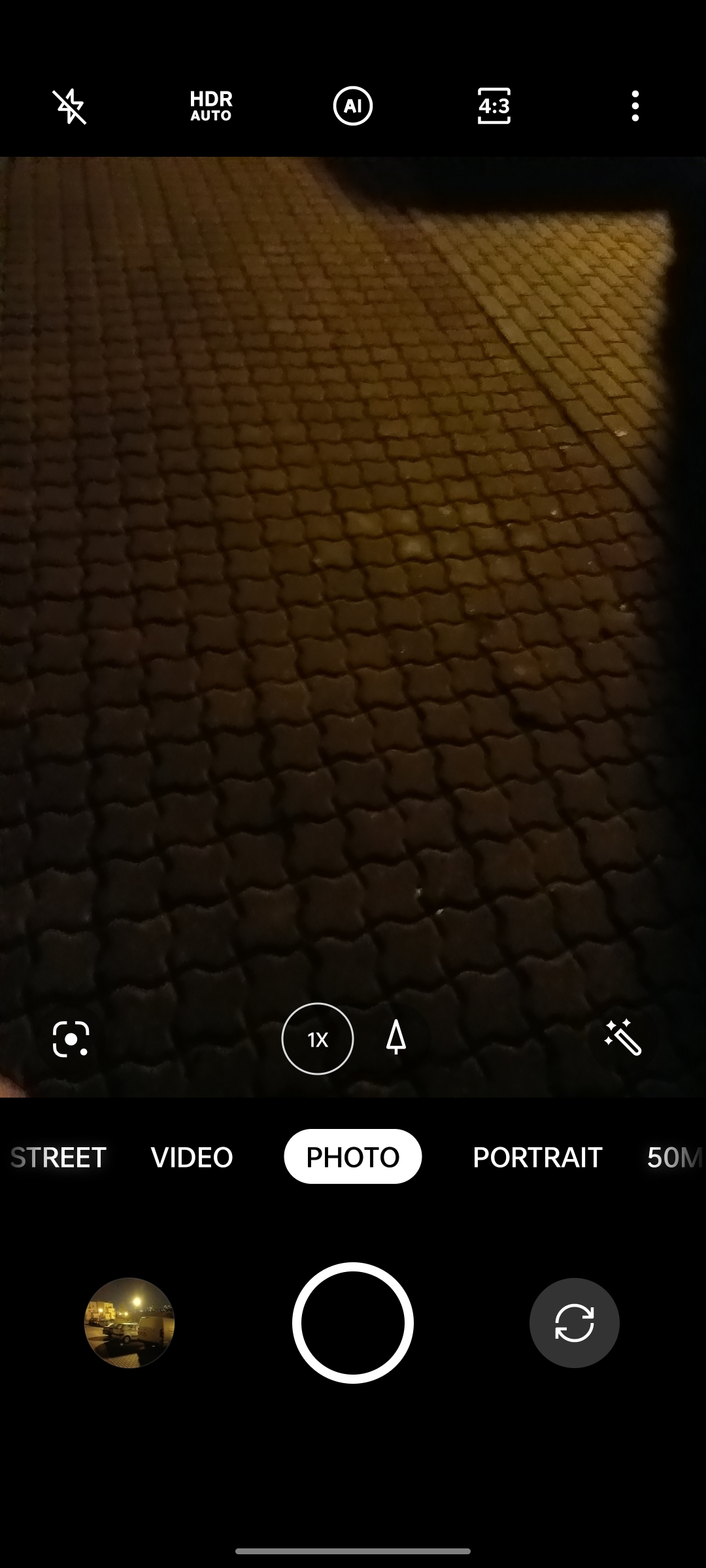Select the Photo mode tab
706x1568 pixels.
point(353,1156)
